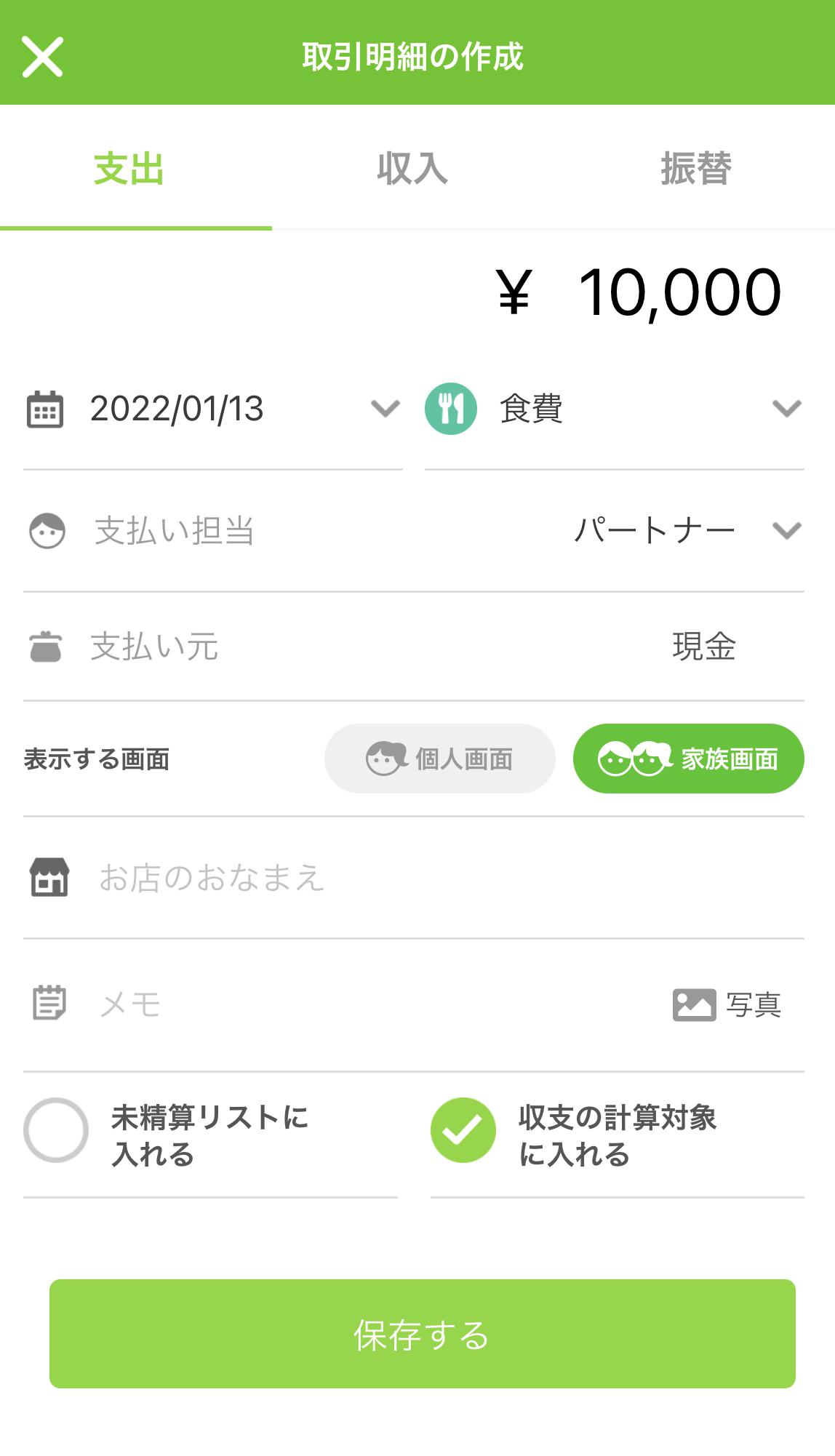This screenshot has height=1456, width=835.
Task: Close the transaction creation screen
Action: tap(43, 57)
